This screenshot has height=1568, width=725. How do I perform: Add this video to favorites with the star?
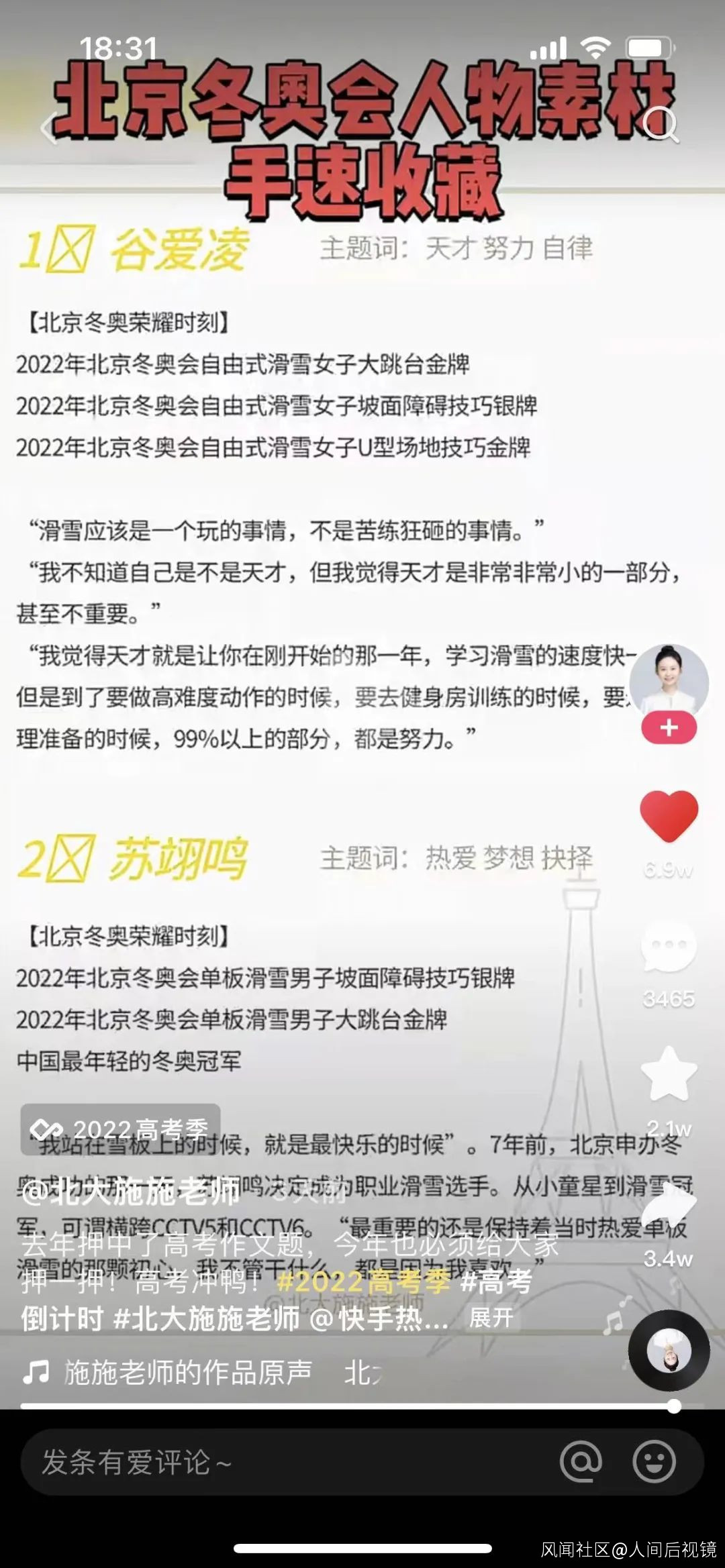tap(669, 1074)
